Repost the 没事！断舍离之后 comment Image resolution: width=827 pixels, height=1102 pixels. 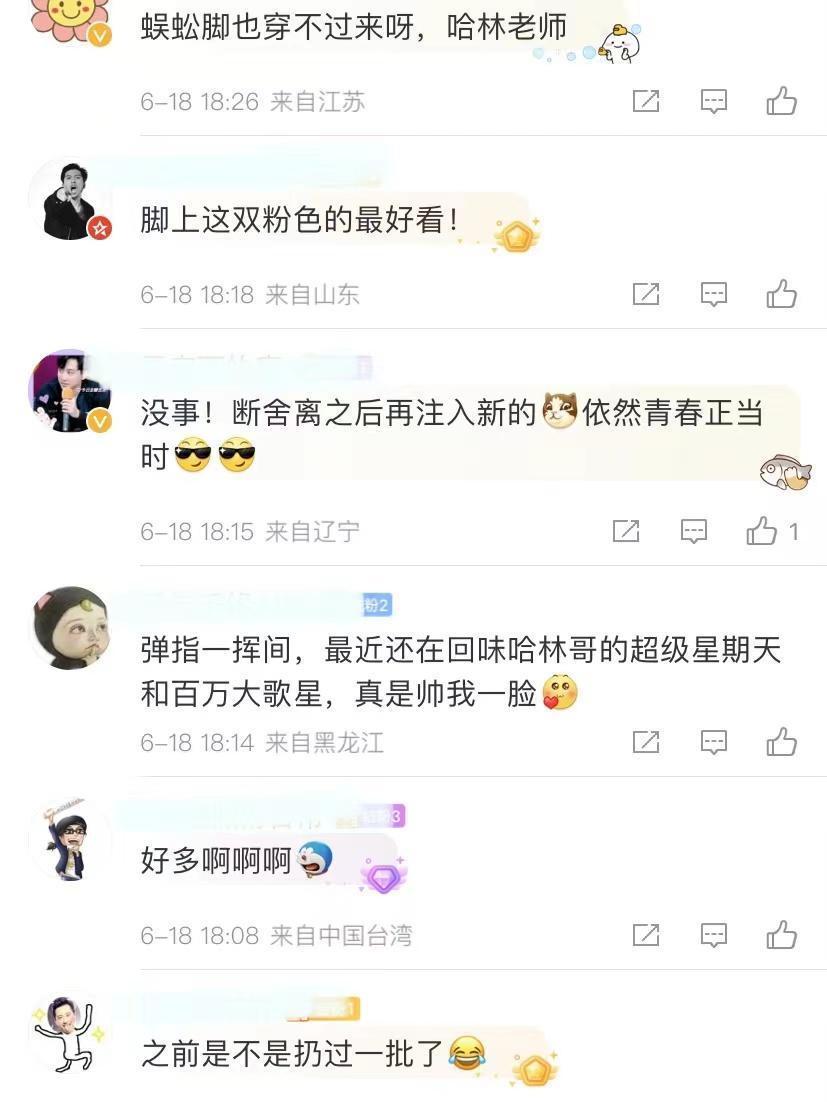[626, 531]
